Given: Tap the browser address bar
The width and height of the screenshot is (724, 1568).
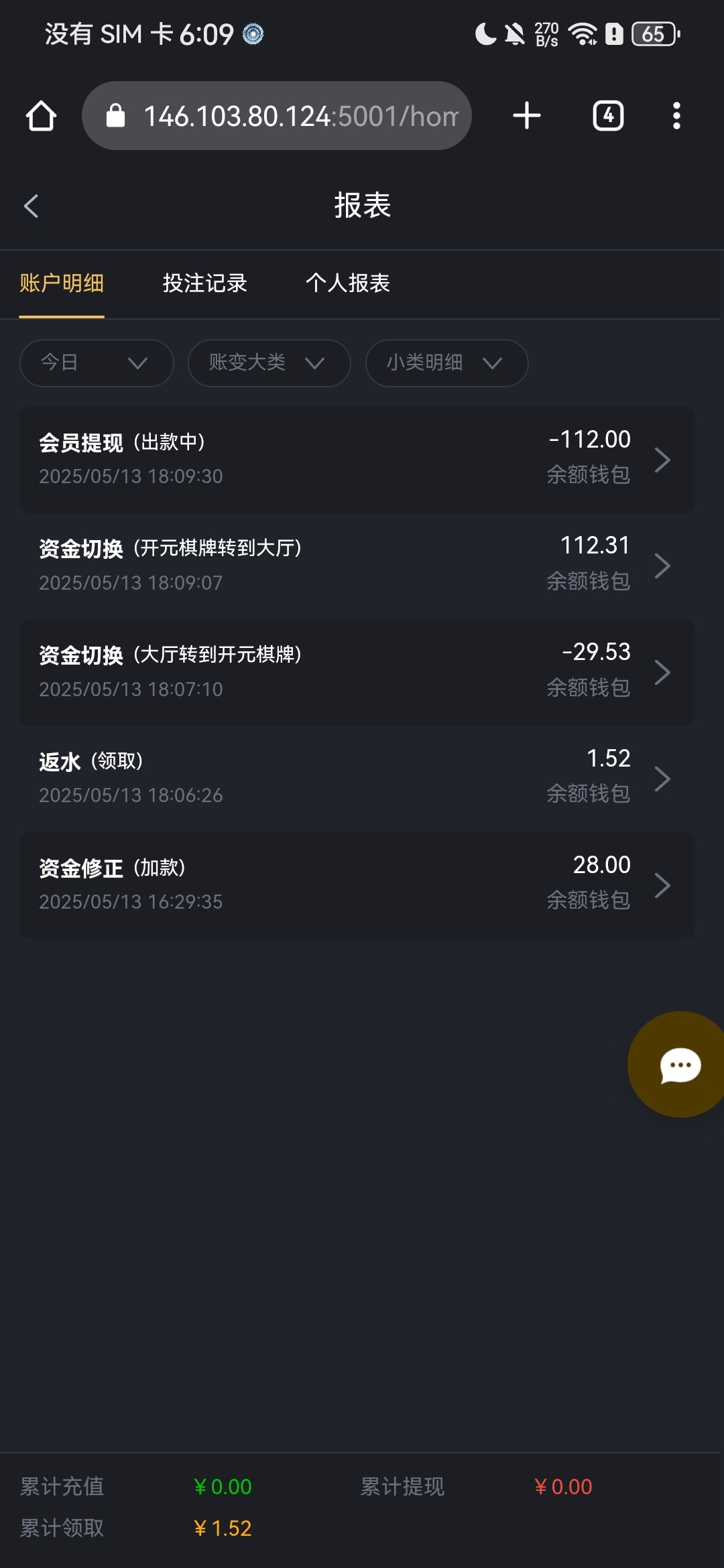Looking at the screenshot, I should pyautogui.click(x=277, y=116).
